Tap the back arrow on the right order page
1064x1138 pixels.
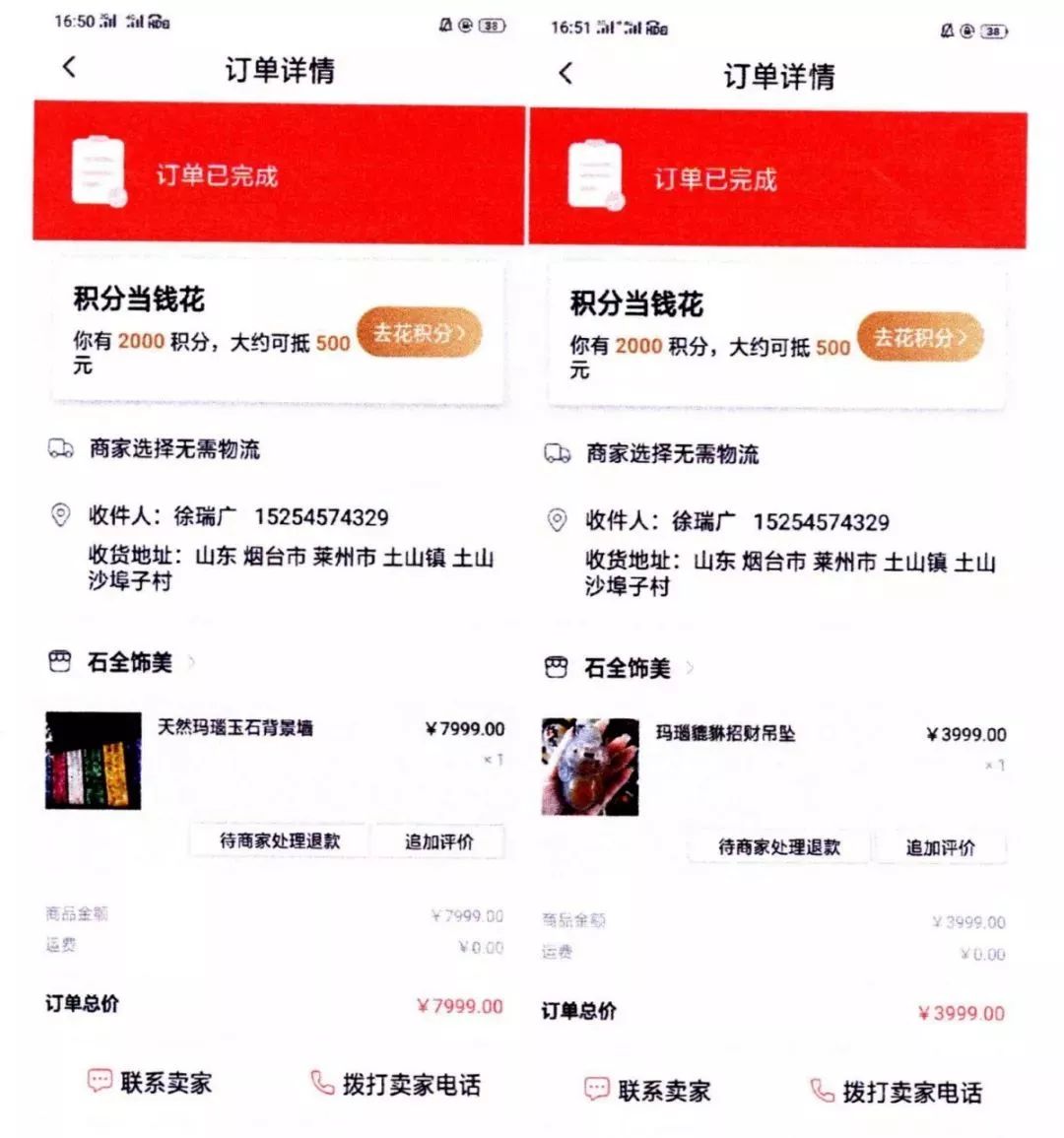pos(566,72)
